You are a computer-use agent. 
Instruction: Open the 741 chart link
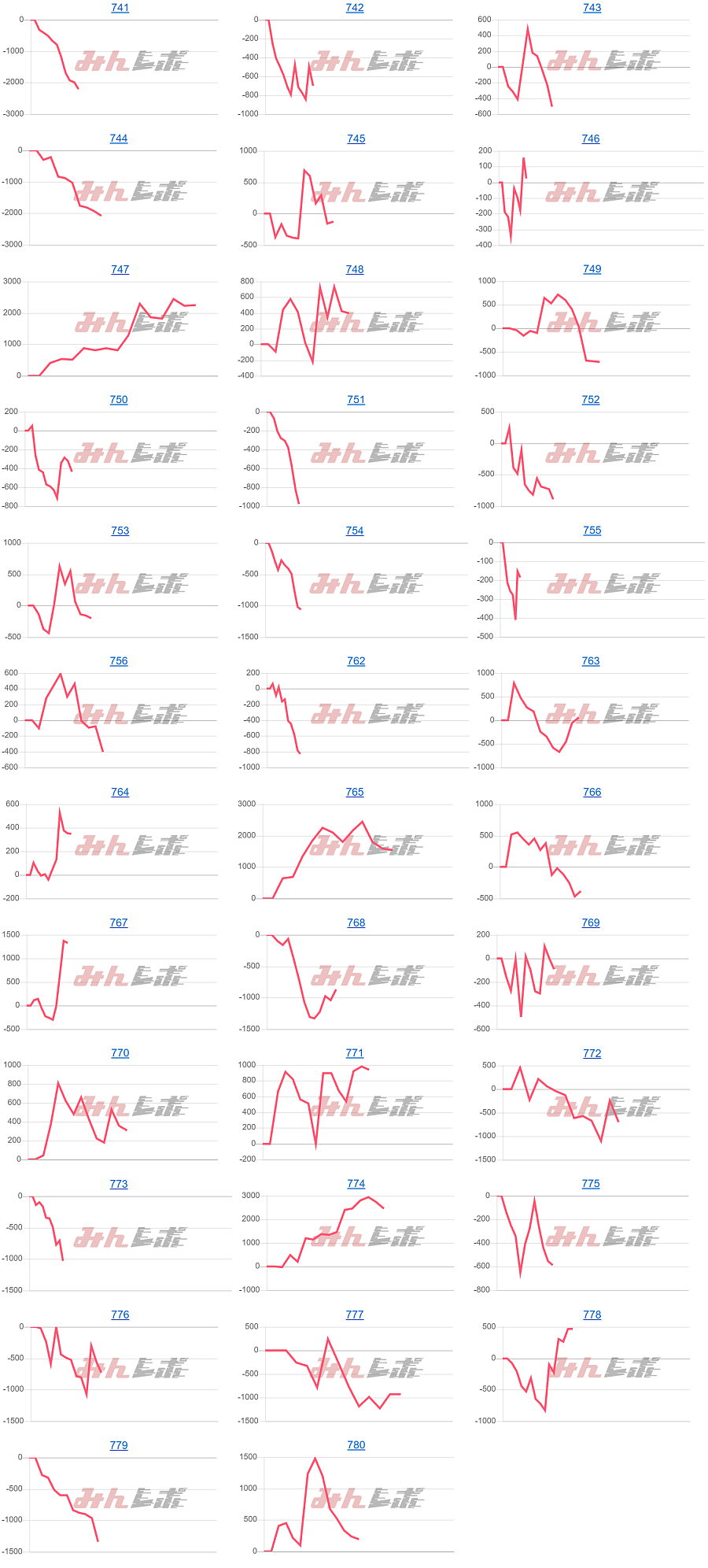coord(120,8)
